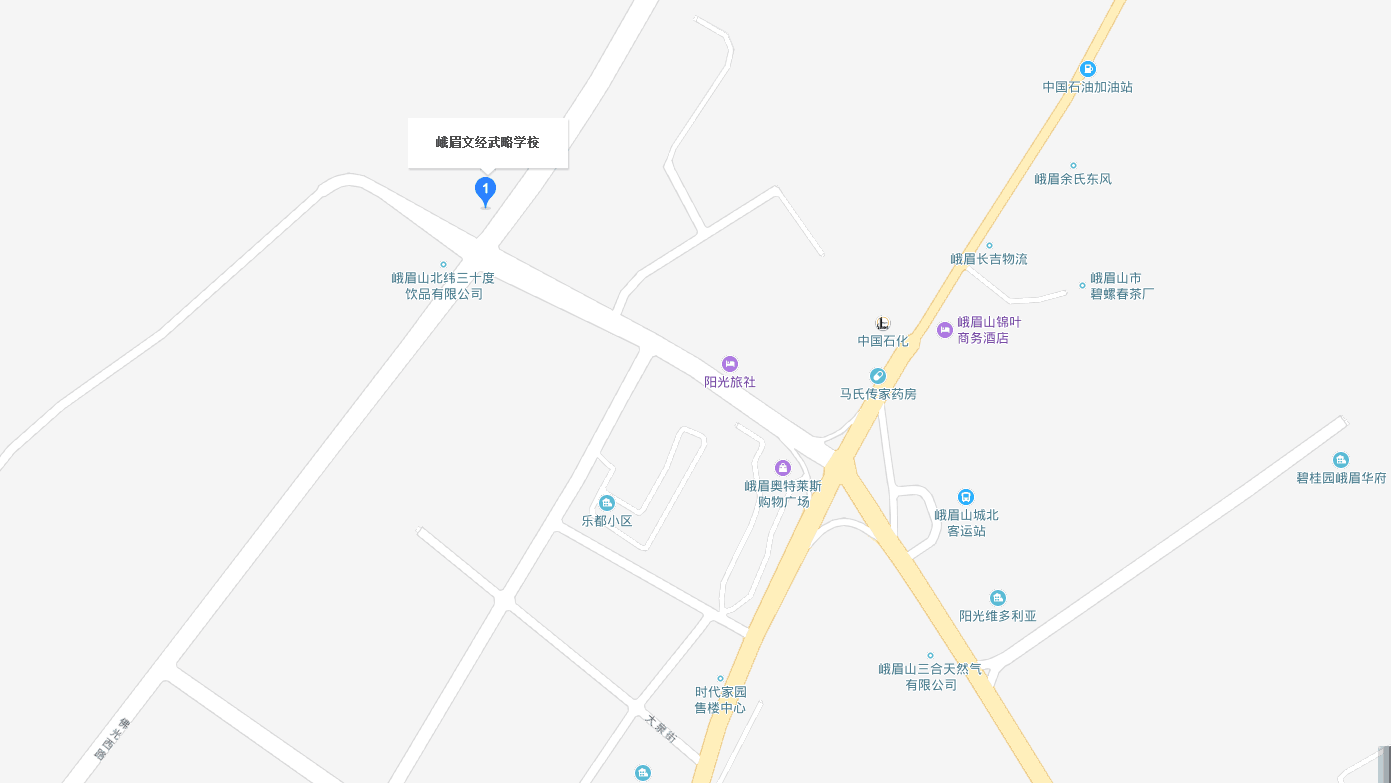Select 峨眉山城北客运站 bus station pin
The image size is (1391, 783).
coord(966,497)
